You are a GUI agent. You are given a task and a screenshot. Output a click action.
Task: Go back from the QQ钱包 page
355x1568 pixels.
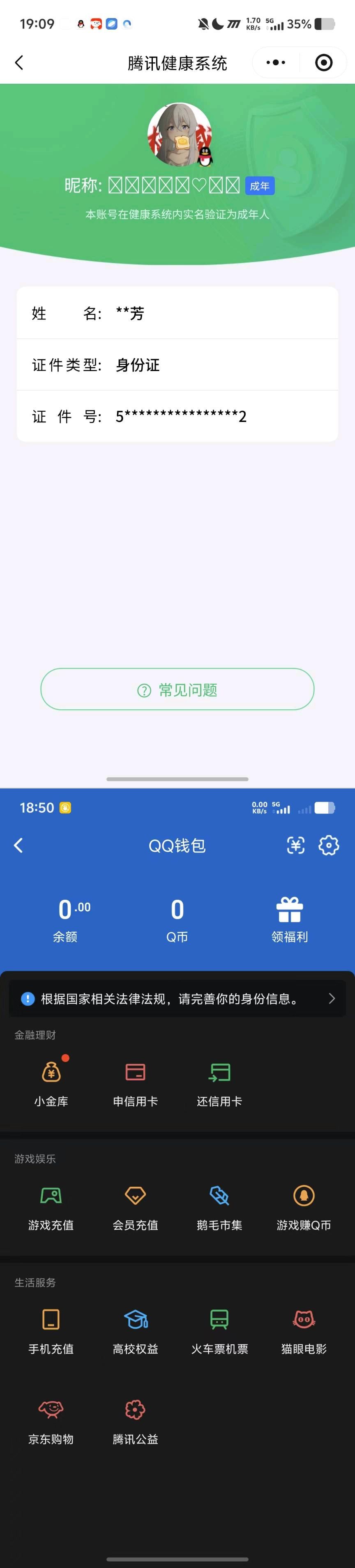pyautogui.click(x=18, y=845)
